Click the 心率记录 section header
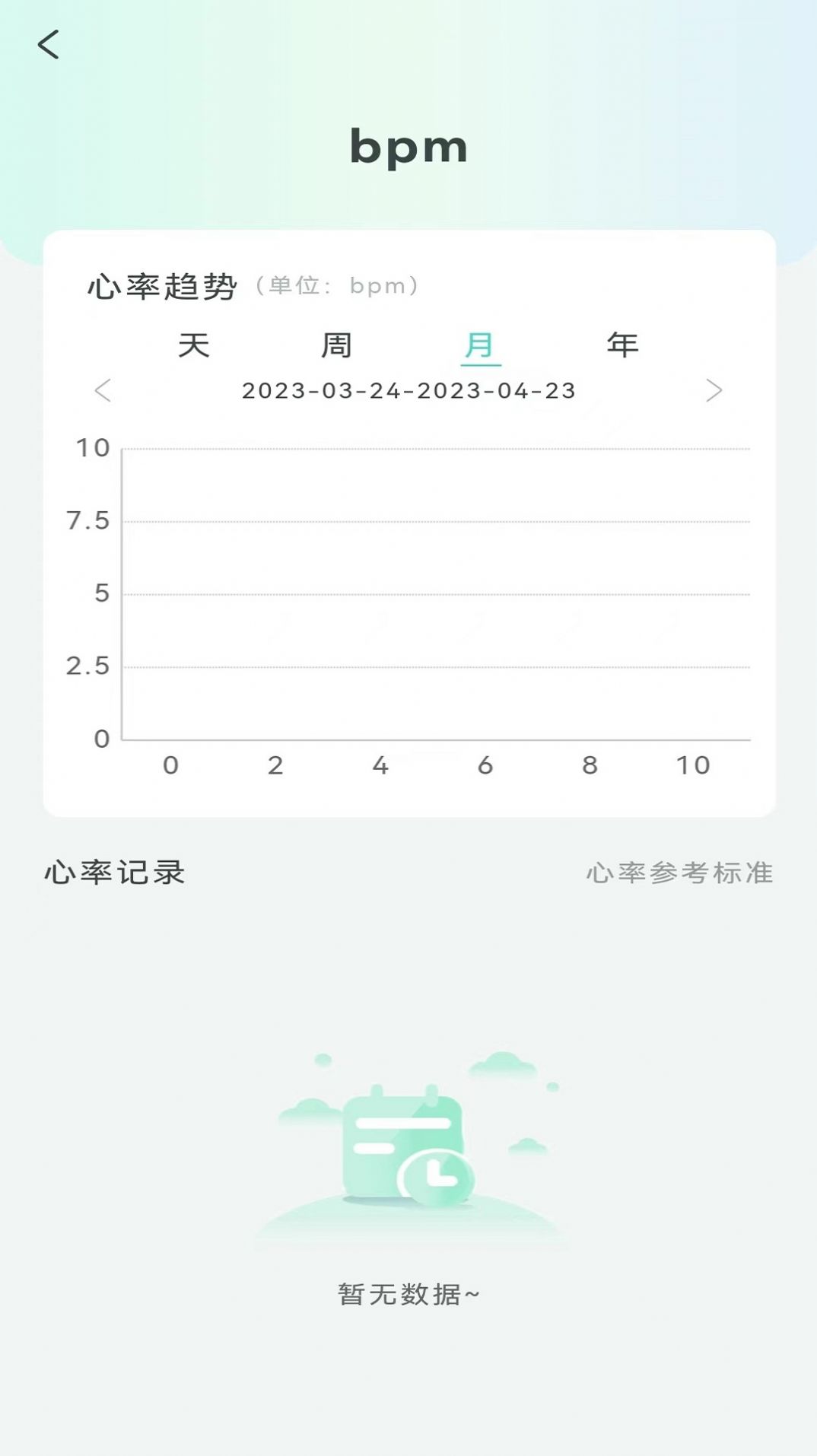The width and height of the screenshot is (817, 1456). [114, 871]
